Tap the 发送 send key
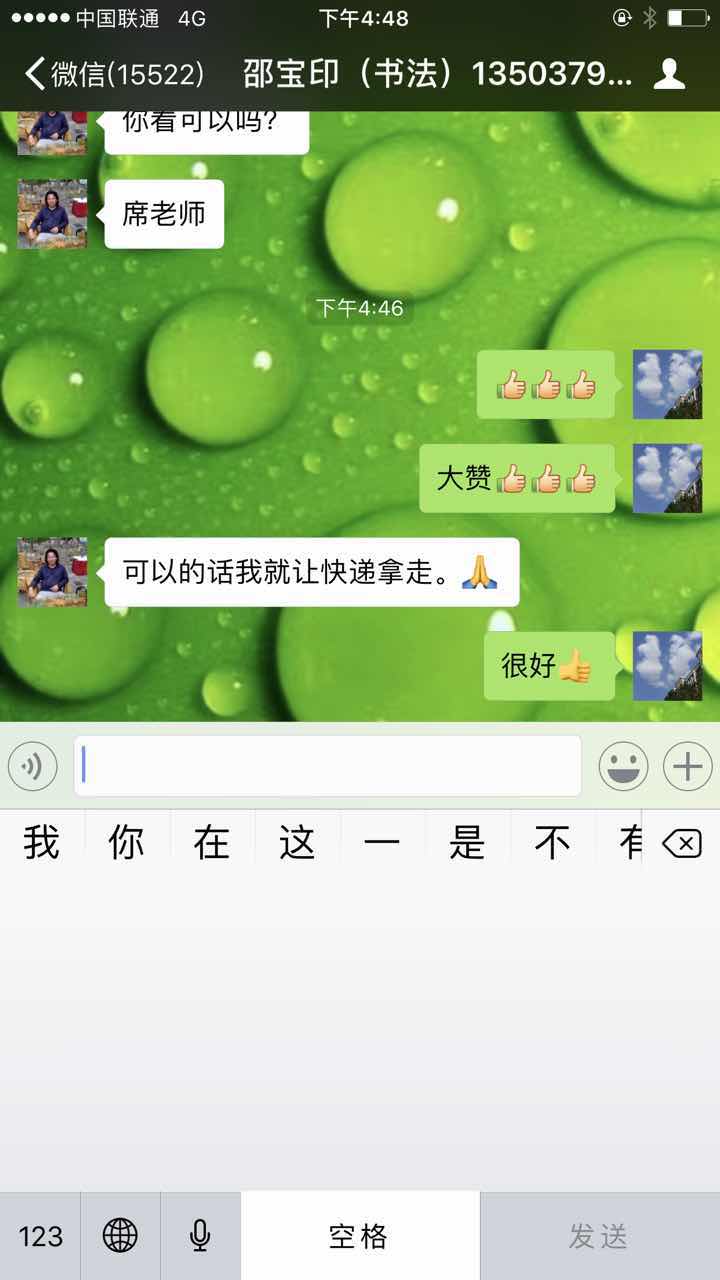Viewport: 720px width, 1280px height. tap(599, 1236)
